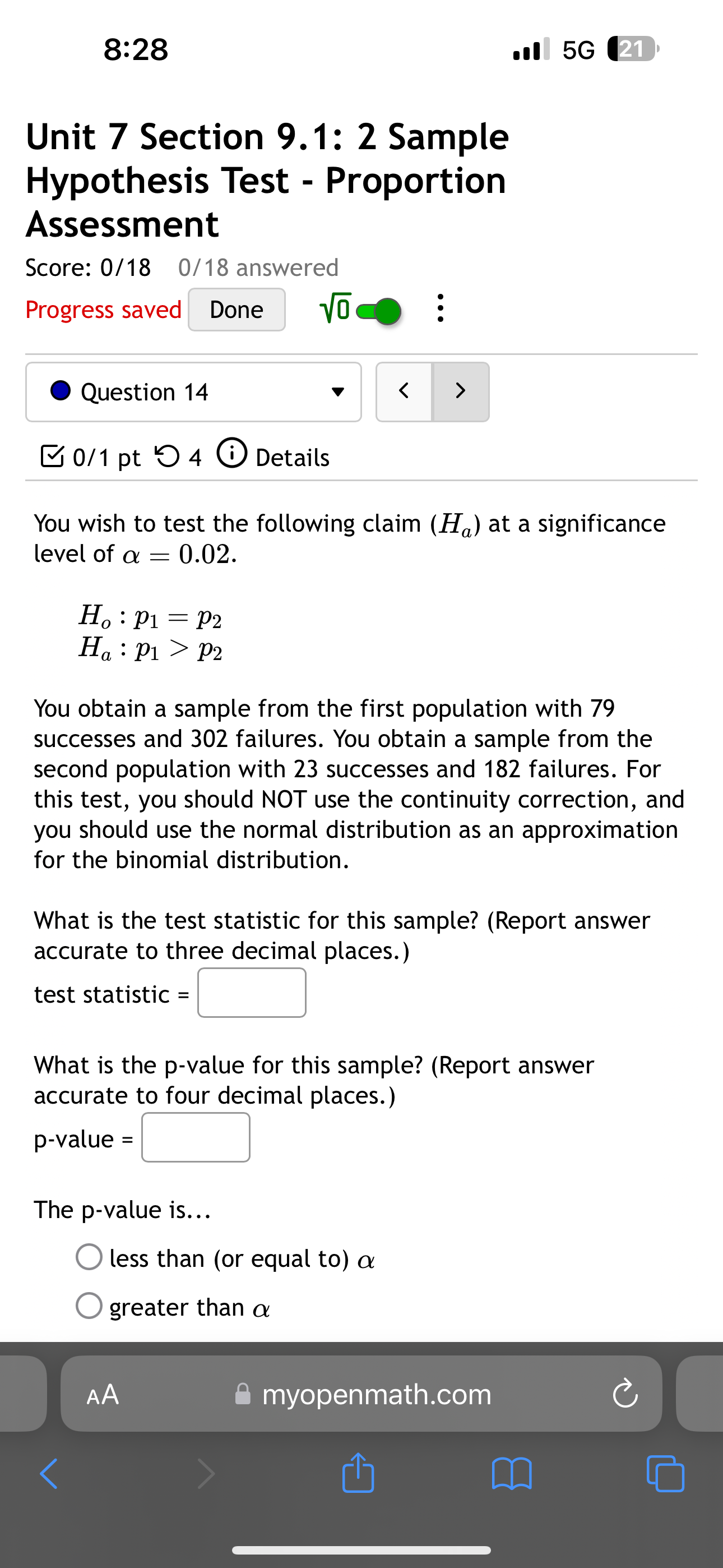Open the Safari tab switcher icon

click(x=665, y=1474)
